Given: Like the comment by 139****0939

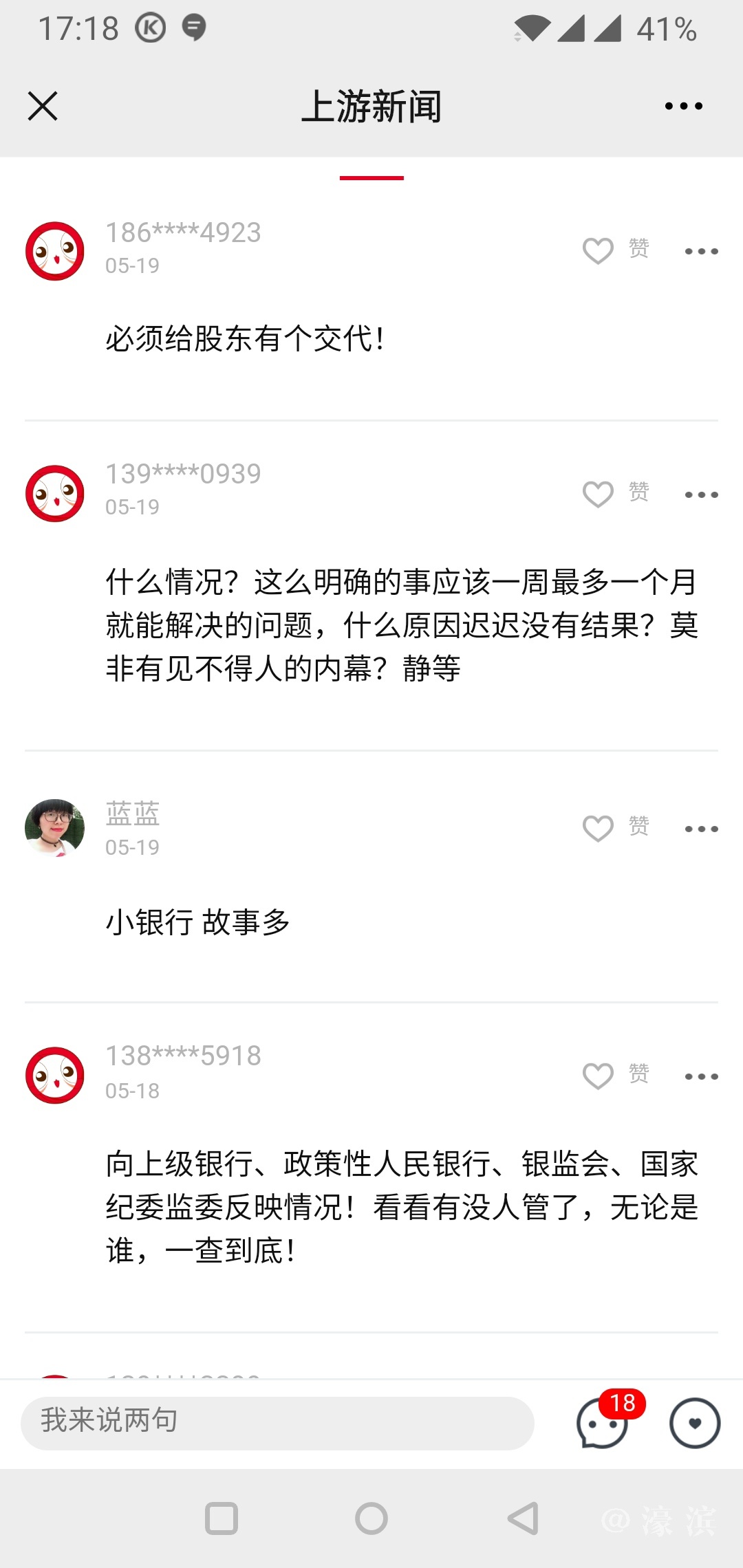Looking at the screenshot, I should (x=598, y=494).
